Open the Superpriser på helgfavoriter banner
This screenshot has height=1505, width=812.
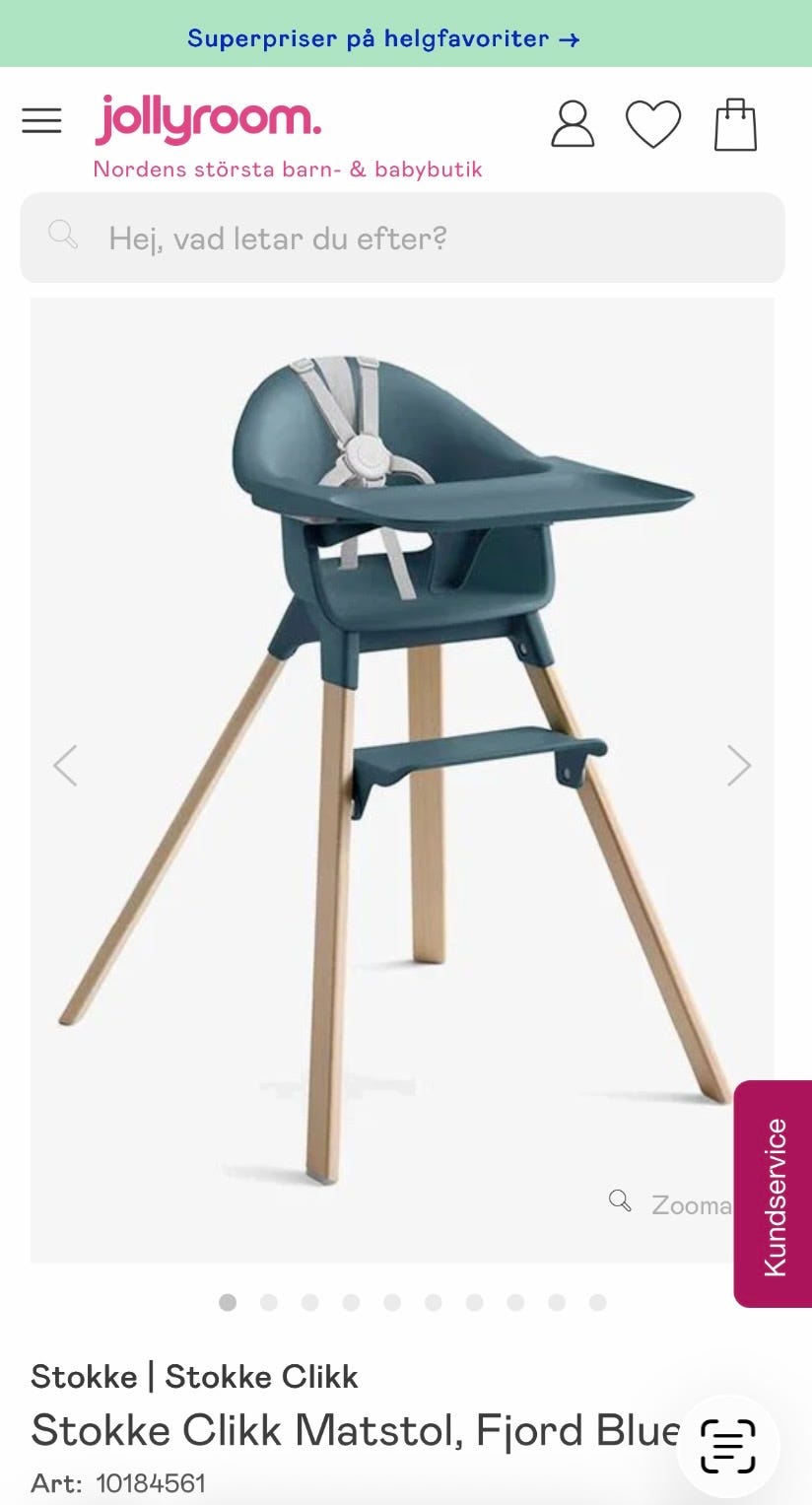(383, 38)
